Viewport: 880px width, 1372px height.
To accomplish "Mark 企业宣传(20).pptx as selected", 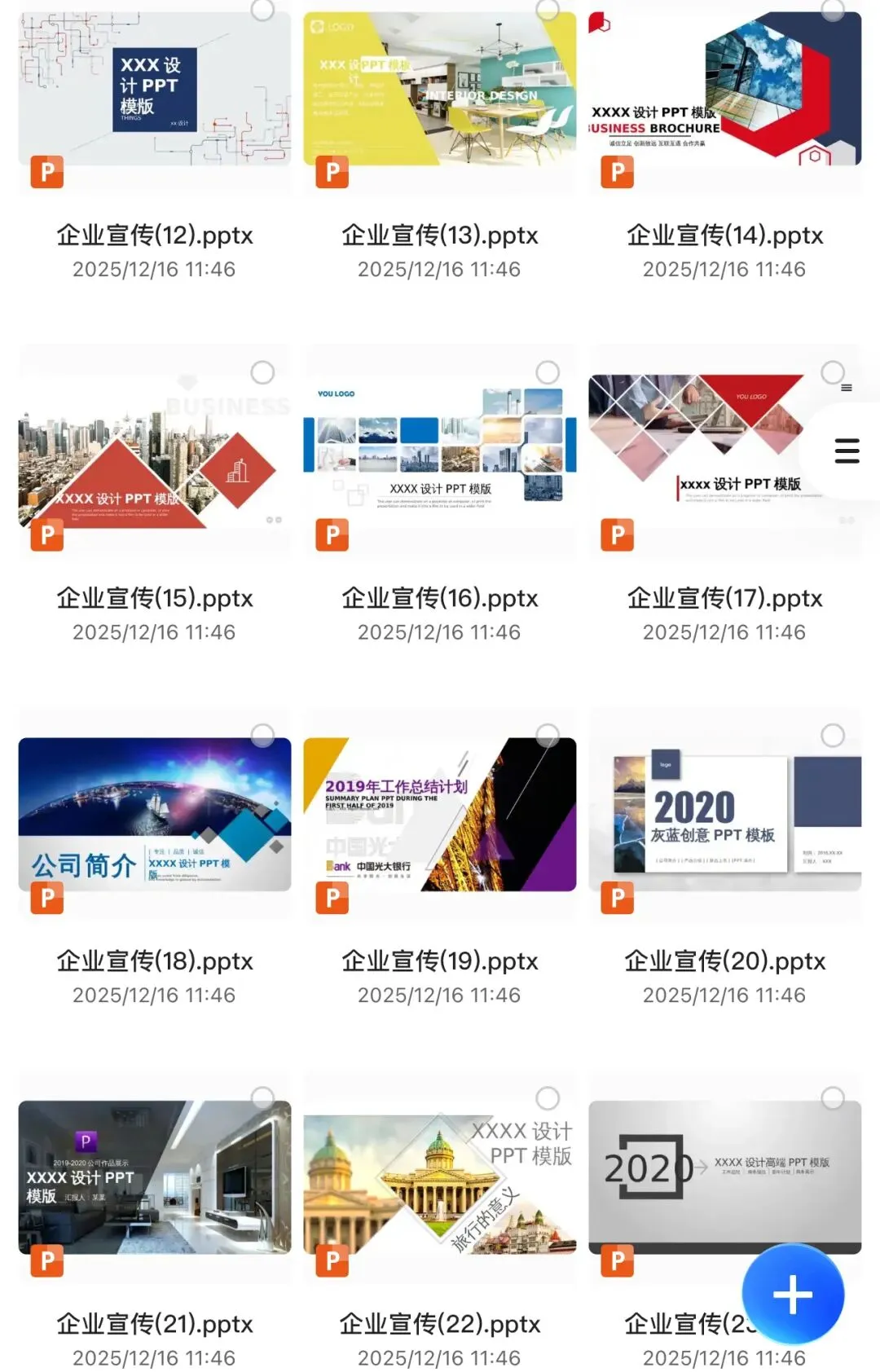I will [x=832, y=736].
